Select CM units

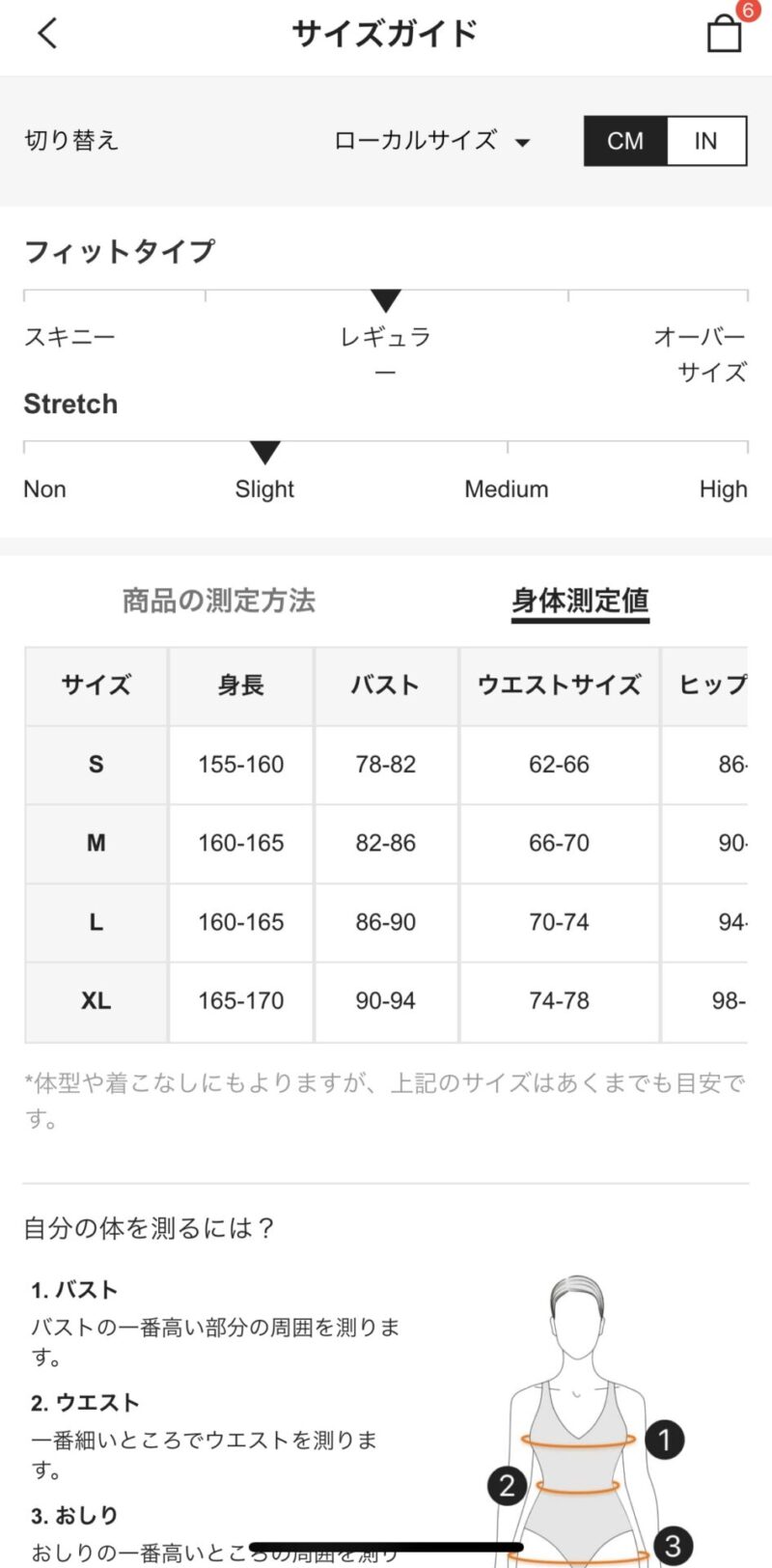pos(625,141)
